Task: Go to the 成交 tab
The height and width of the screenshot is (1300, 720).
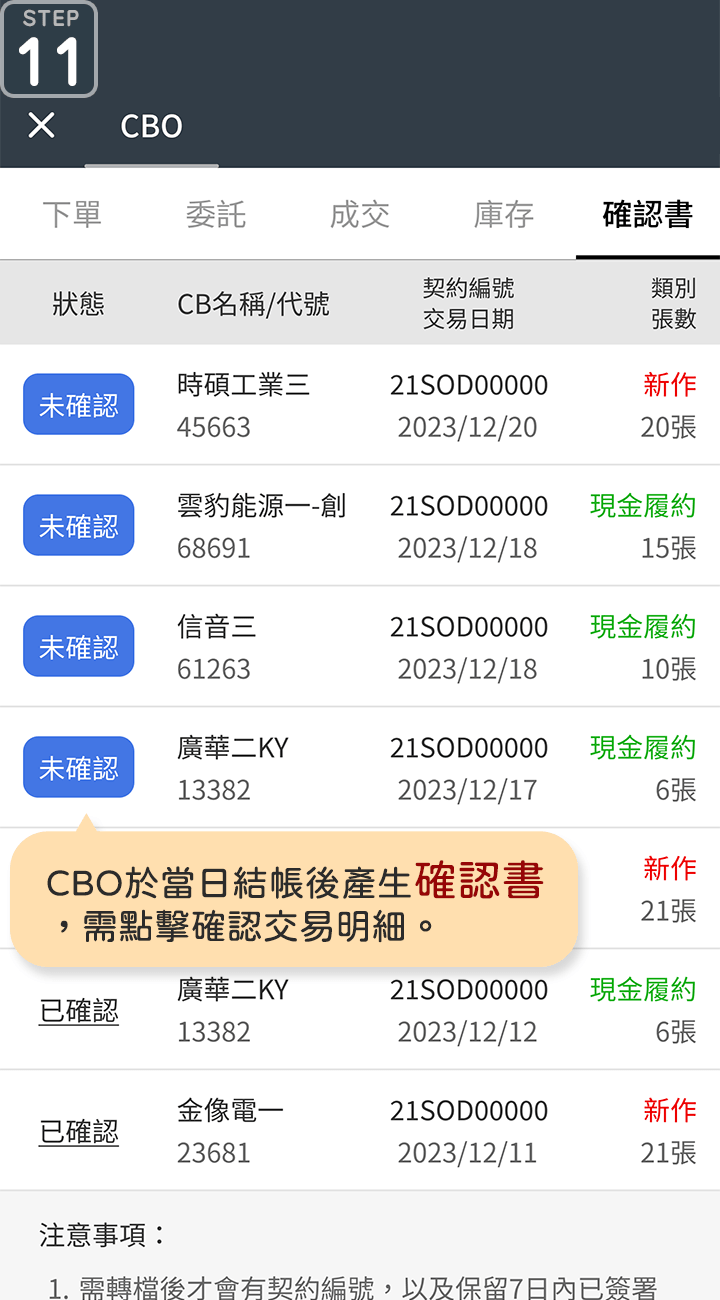Action: pyautogui.click(x=360, y=215)
